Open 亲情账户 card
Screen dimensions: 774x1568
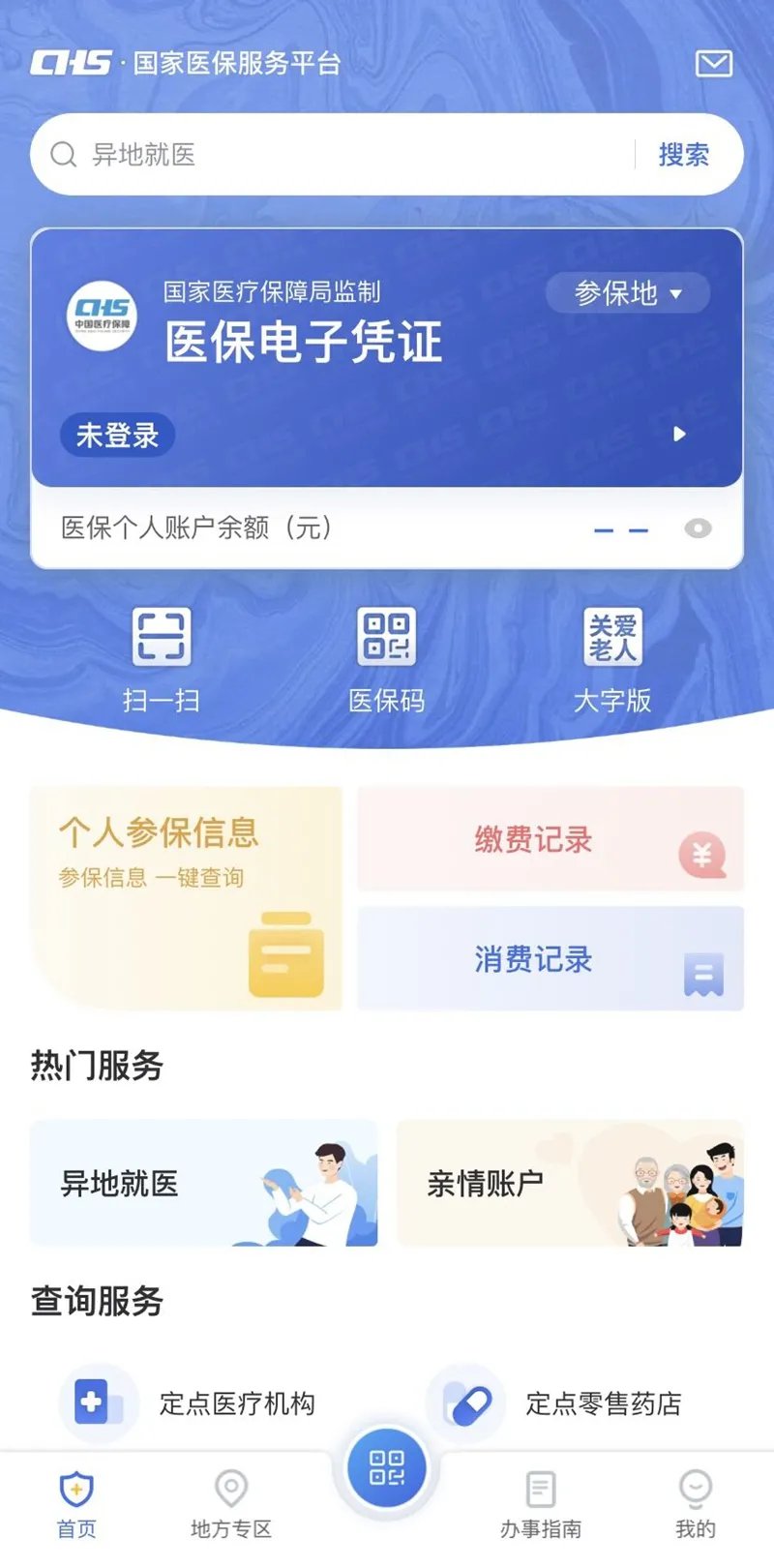570,1183
